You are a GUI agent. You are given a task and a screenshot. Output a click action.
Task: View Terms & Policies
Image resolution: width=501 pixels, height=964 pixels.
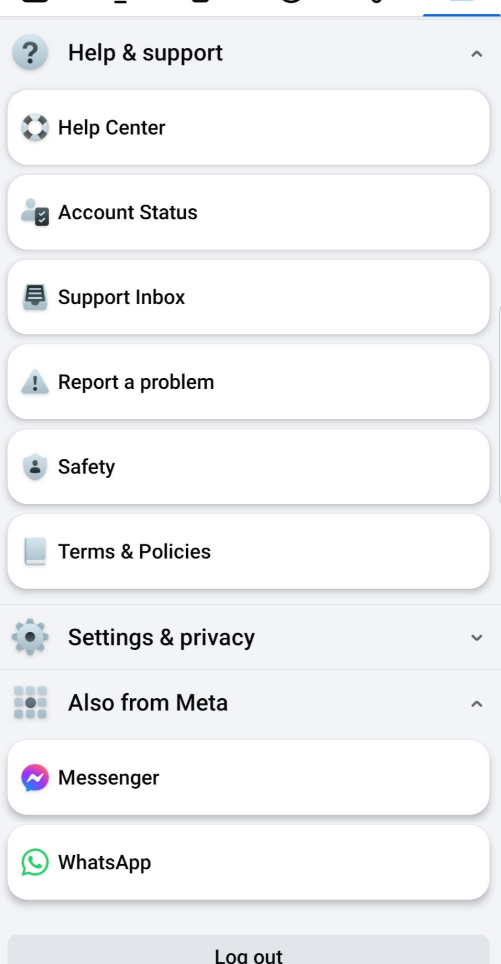pyautogui.click(x=248, y=551)
